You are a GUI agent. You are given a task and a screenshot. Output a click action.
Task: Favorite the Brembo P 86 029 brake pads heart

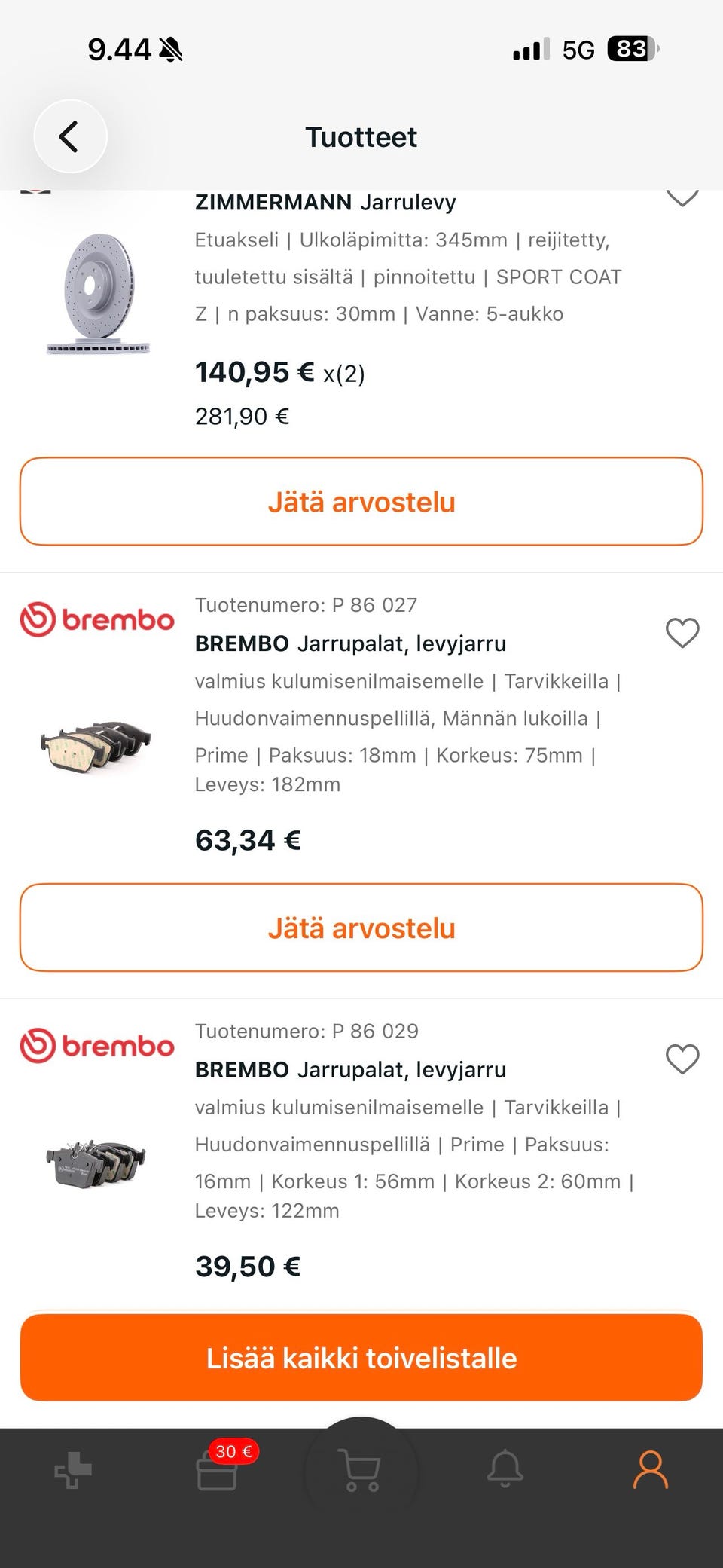(682, 1059)
